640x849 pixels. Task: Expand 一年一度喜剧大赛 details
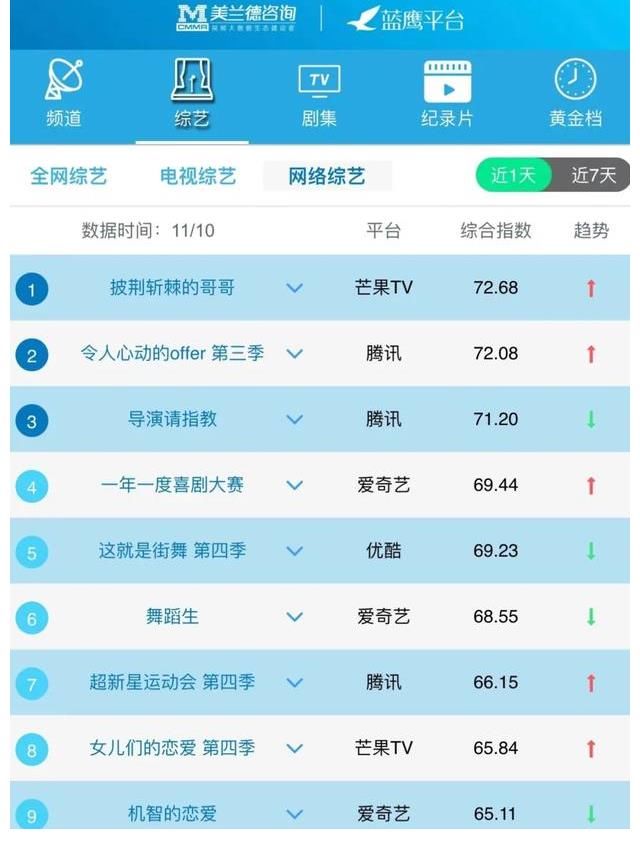click(294, 486)
